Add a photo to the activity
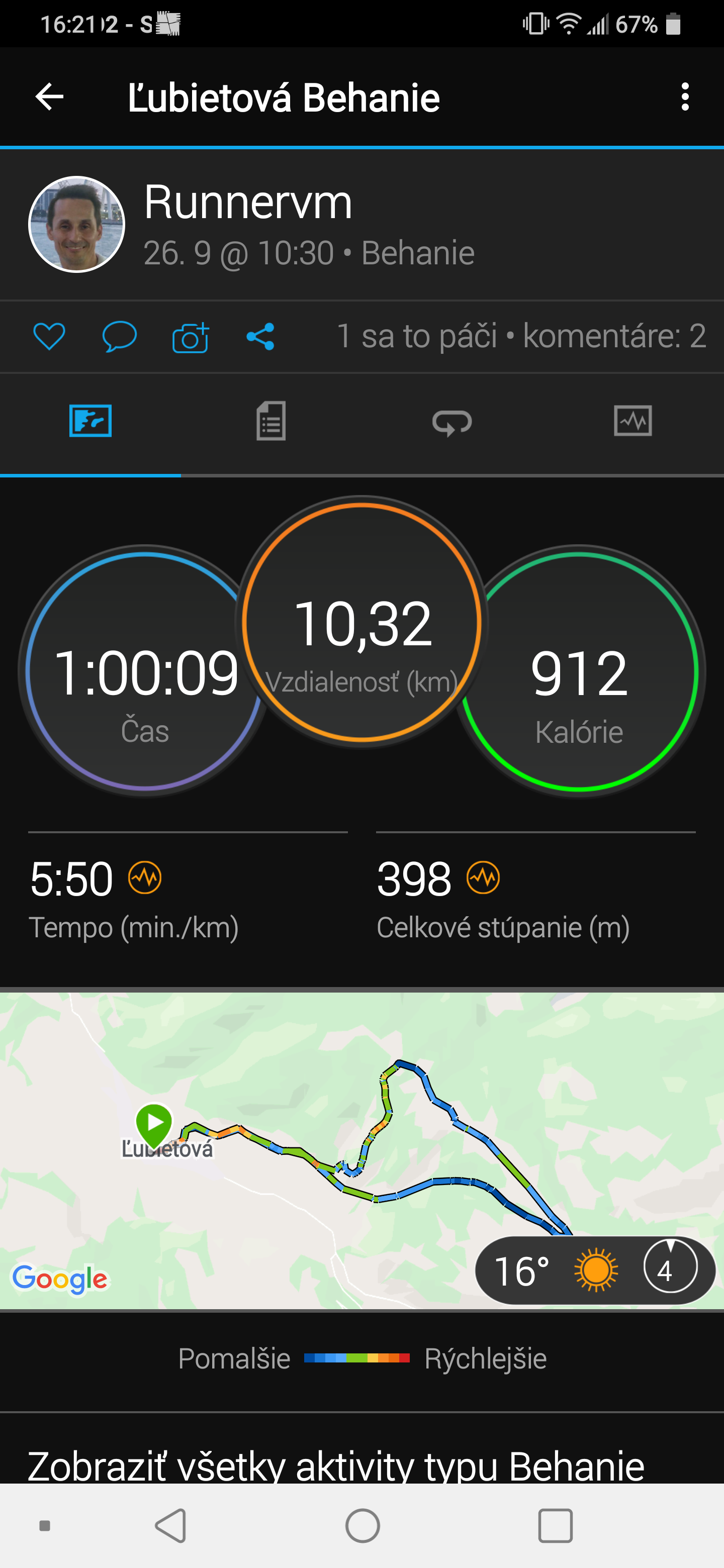The image size is (724, 1568). pos(191,337)
